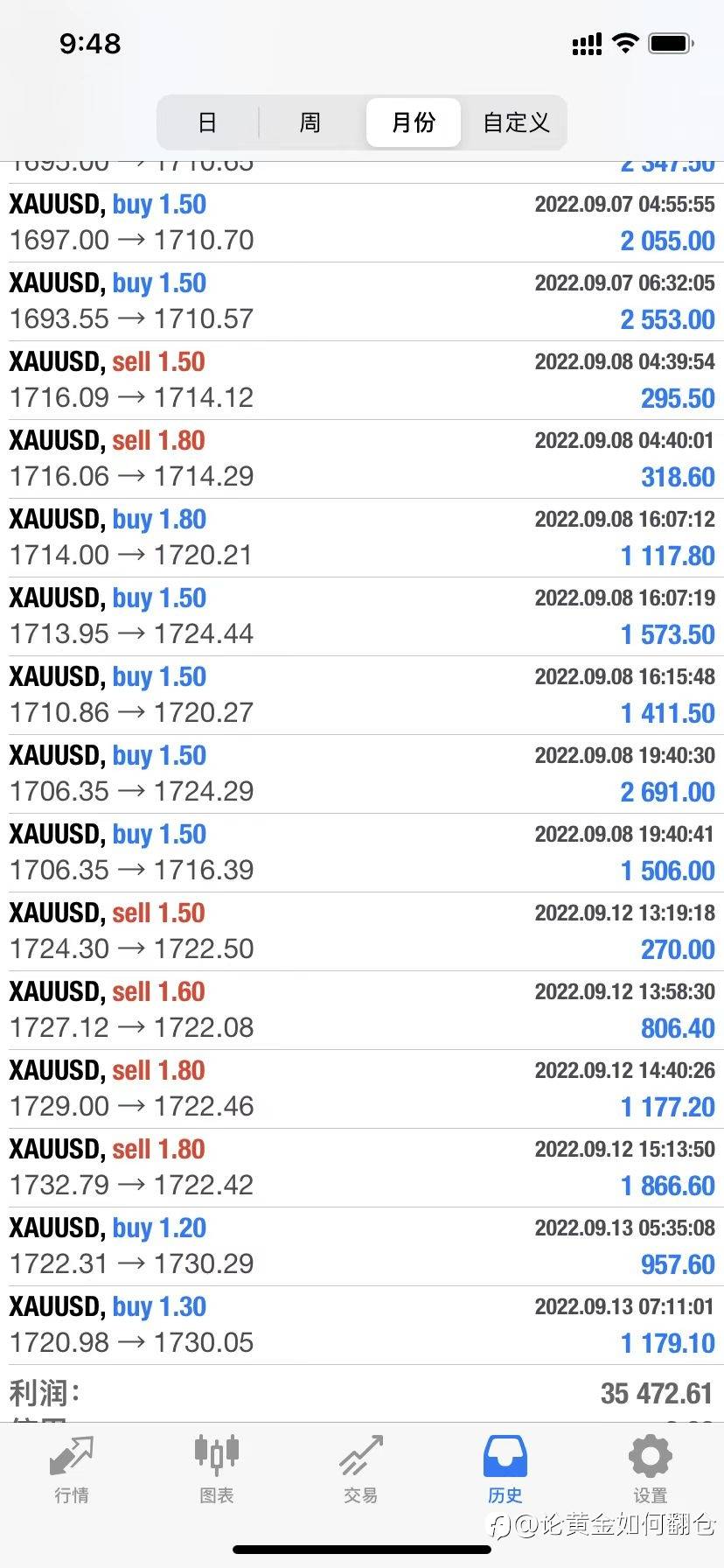Expand the sell 1.60 trade at 13:58:30
Screen dimensions: 724x1568
[x=362, y=1011]
